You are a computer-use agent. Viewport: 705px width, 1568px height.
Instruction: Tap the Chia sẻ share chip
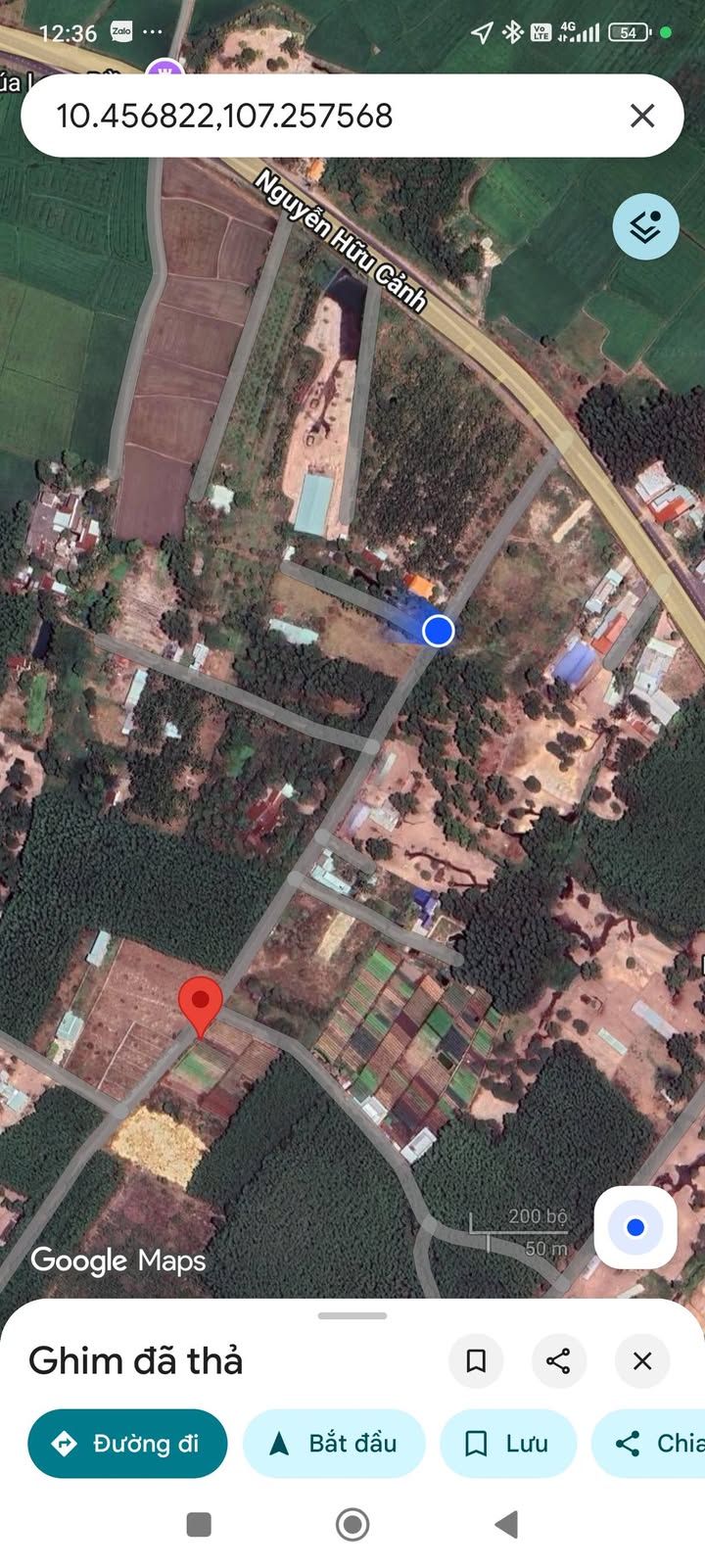649,1444
